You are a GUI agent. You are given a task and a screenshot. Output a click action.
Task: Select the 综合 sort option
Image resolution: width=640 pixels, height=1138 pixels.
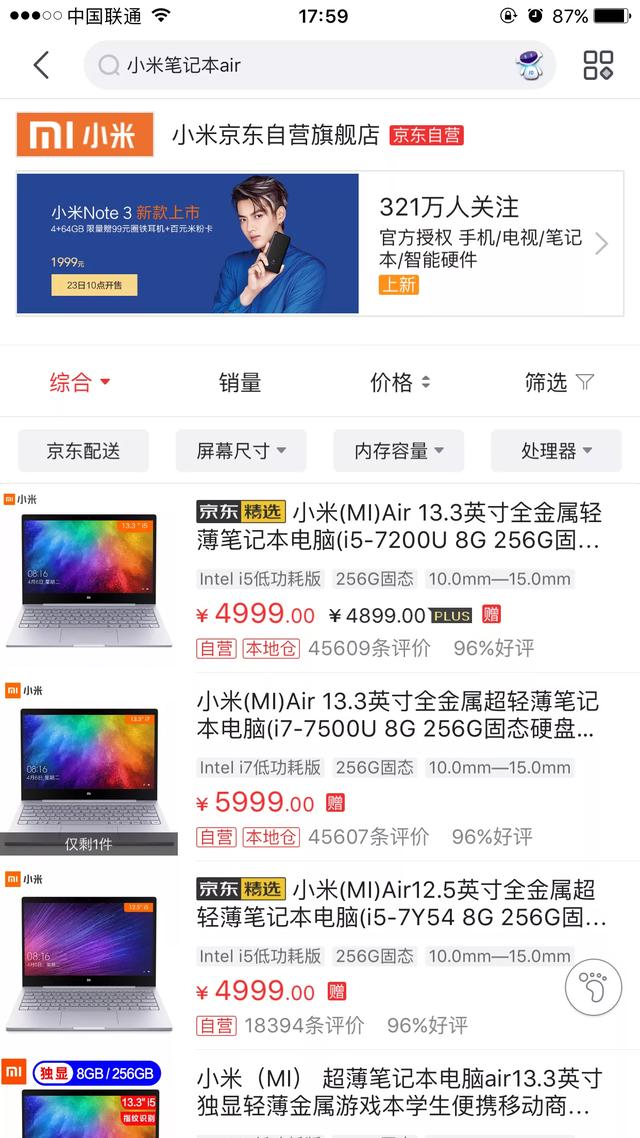tap(79, 382)
